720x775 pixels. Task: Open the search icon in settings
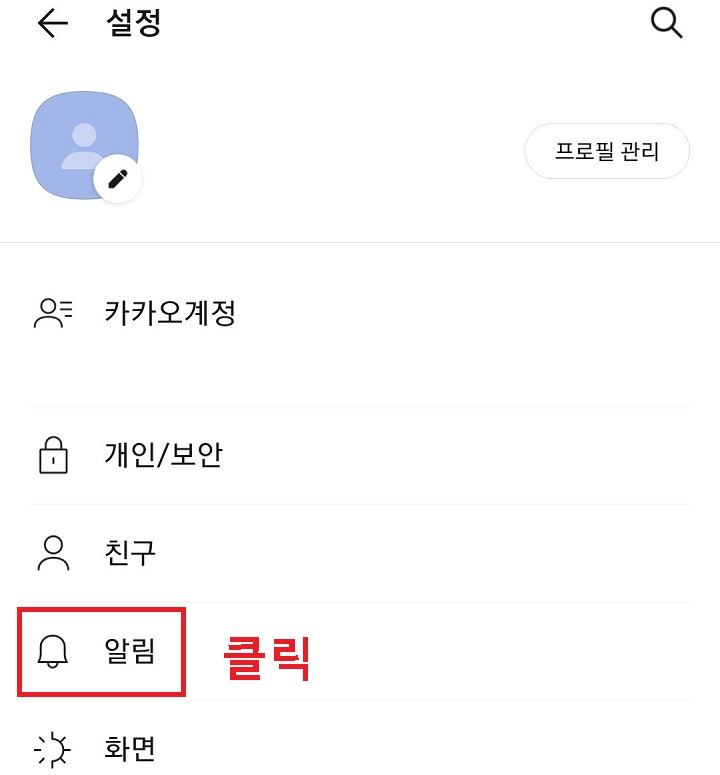[666, 23]
